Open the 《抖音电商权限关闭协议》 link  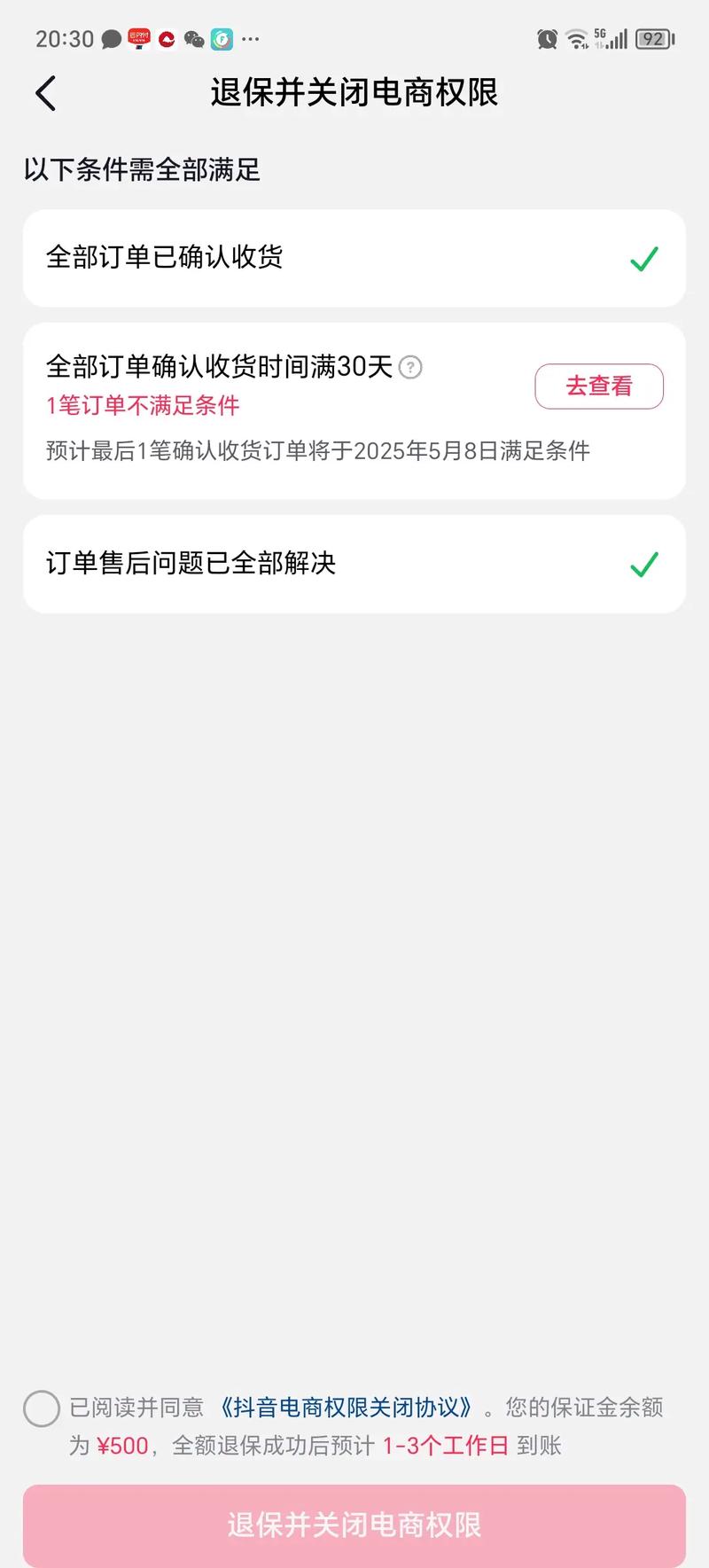346,1408
